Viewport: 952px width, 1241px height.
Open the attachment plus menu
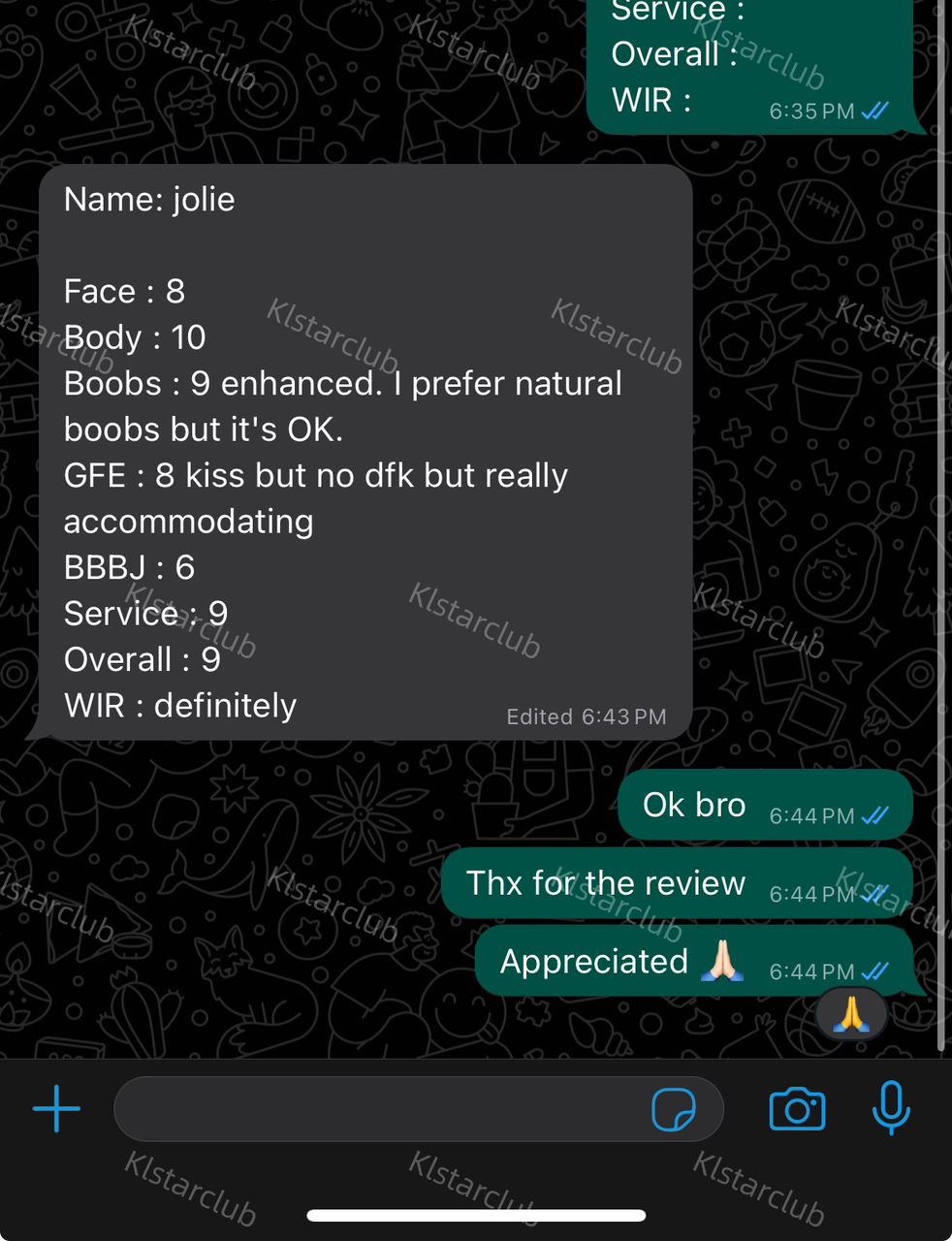[x=57, y=1109]
